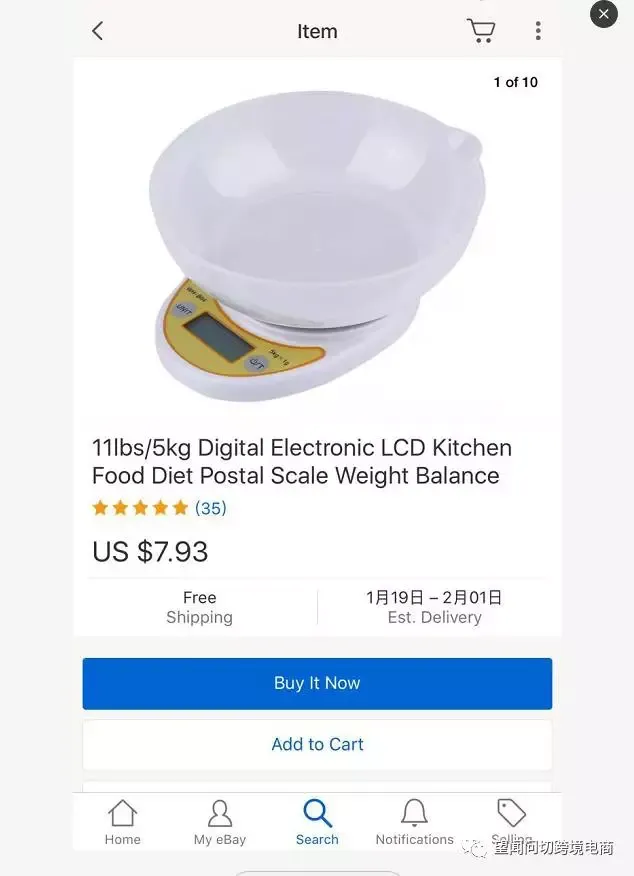Open the 35 customer reviews

[x=210, y=508]
